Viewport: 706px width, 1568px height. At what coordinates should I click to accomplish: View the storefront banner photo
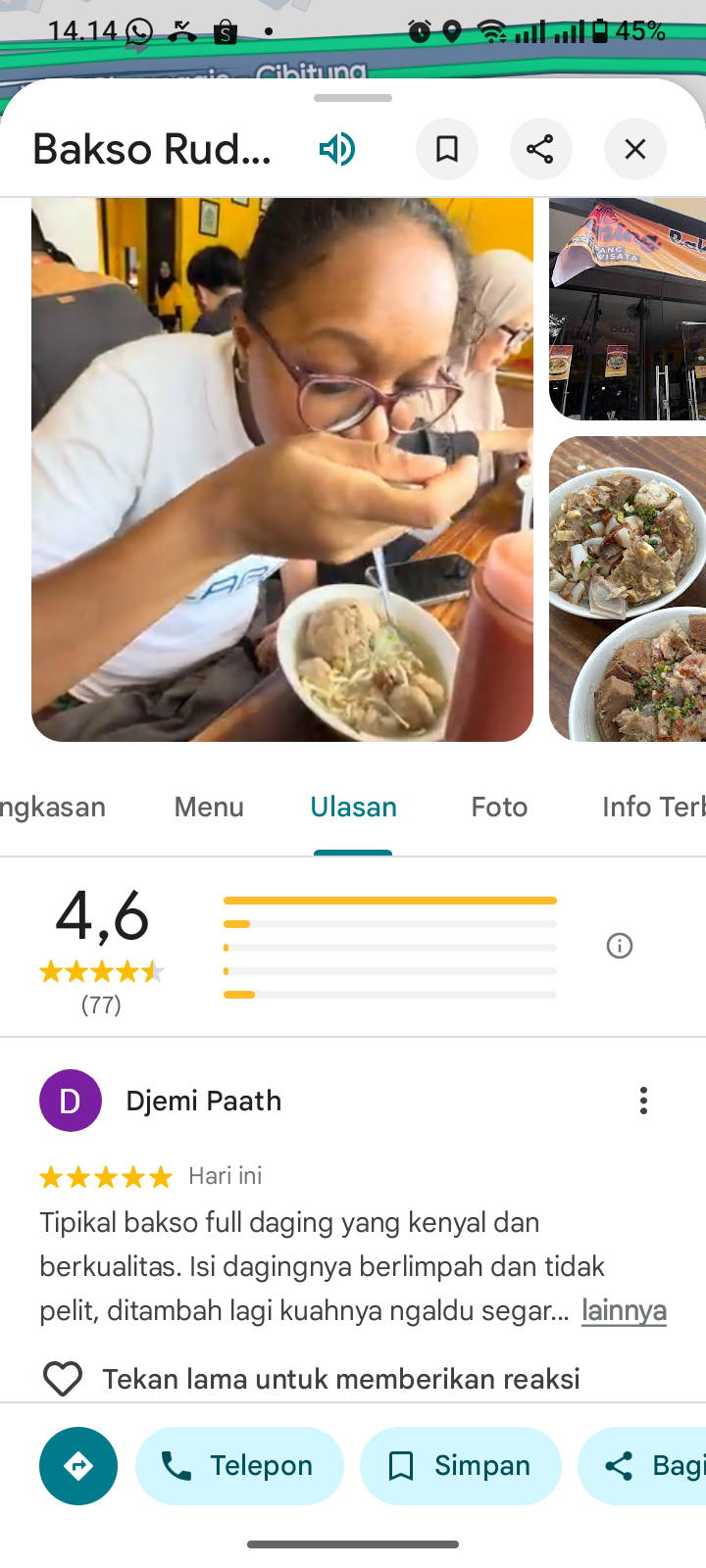[628, 310]
